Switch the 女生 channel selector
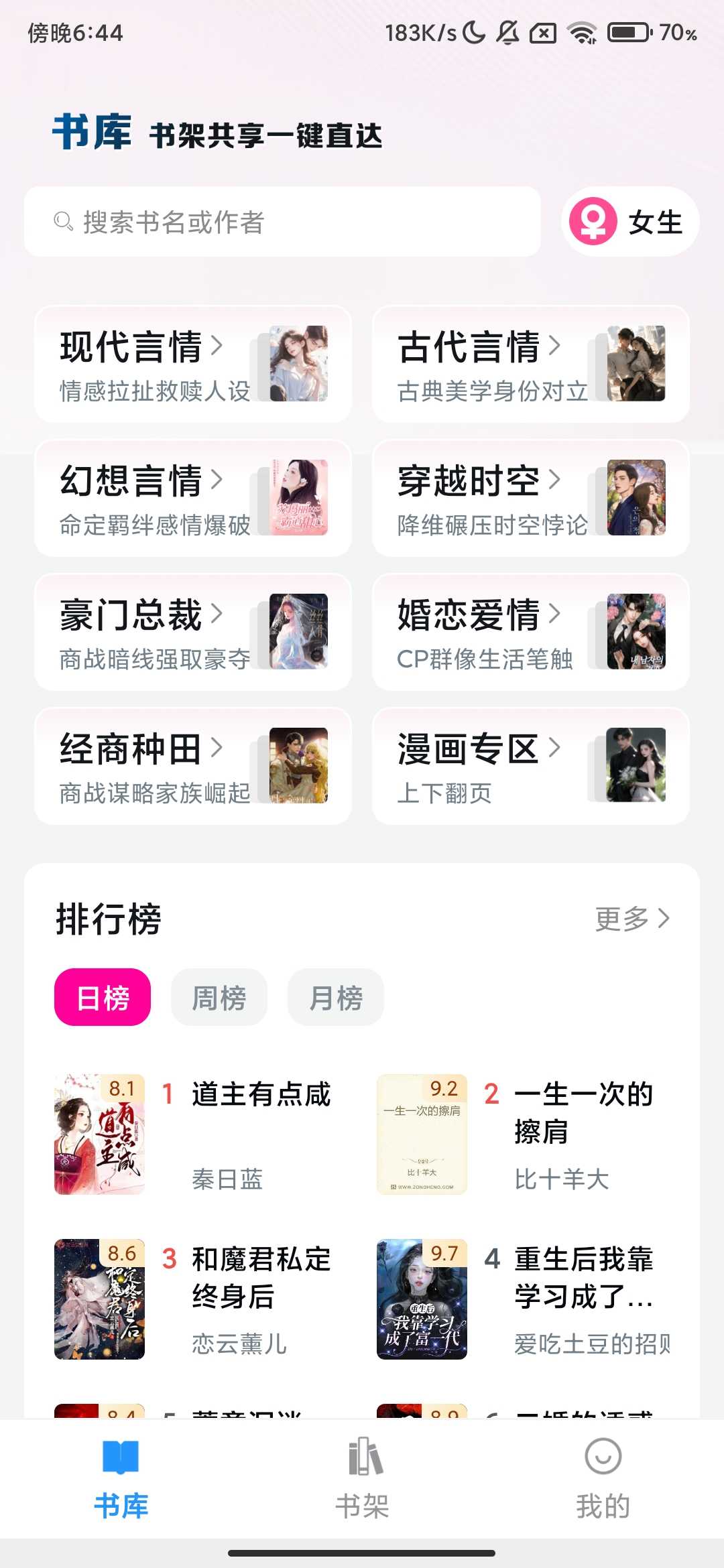Image resolution: width=724 pixels, height=1568 pixels. click(x=629, y=222)
